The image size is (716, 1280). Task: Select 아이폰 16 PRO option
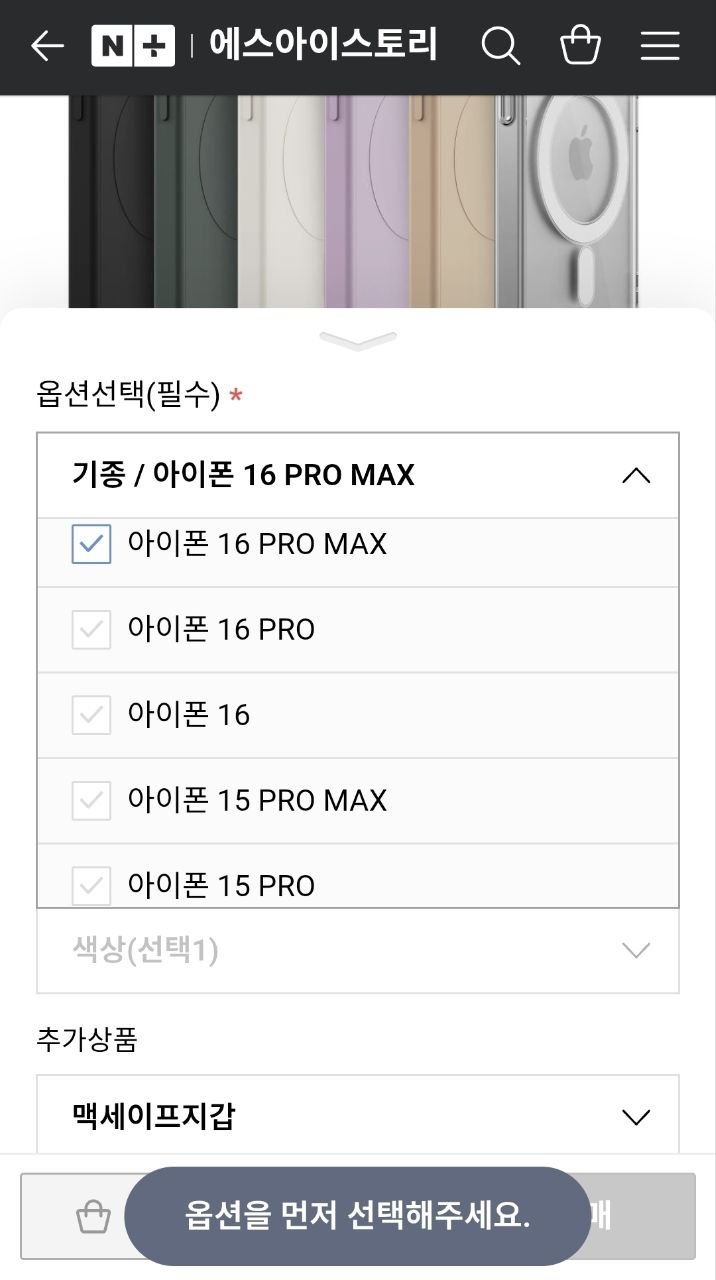point(221,630)
